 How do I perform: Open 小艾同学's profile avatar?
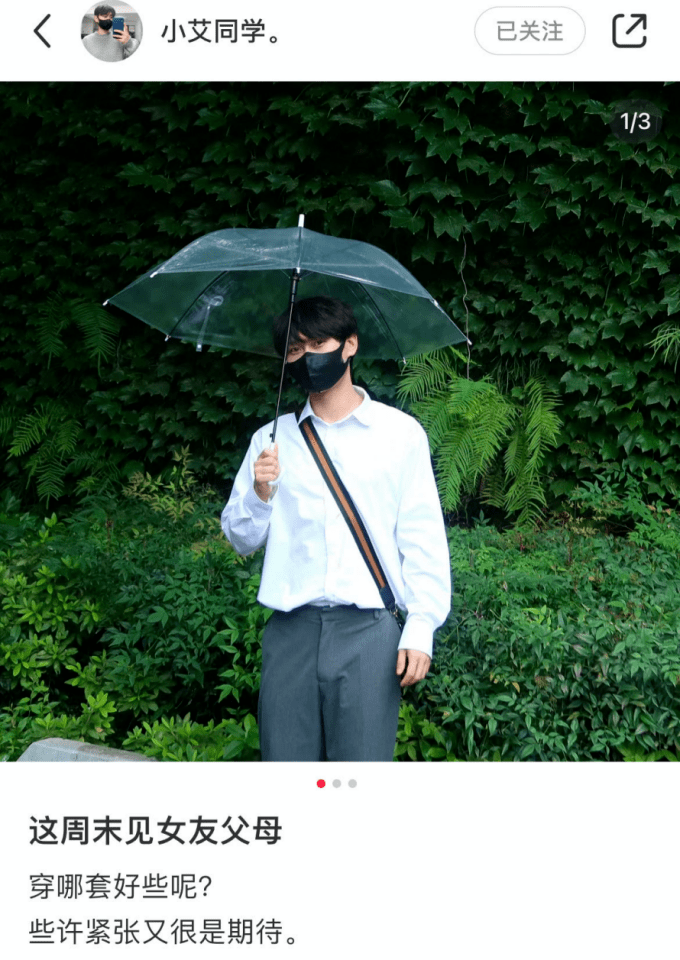pos(111,31)
